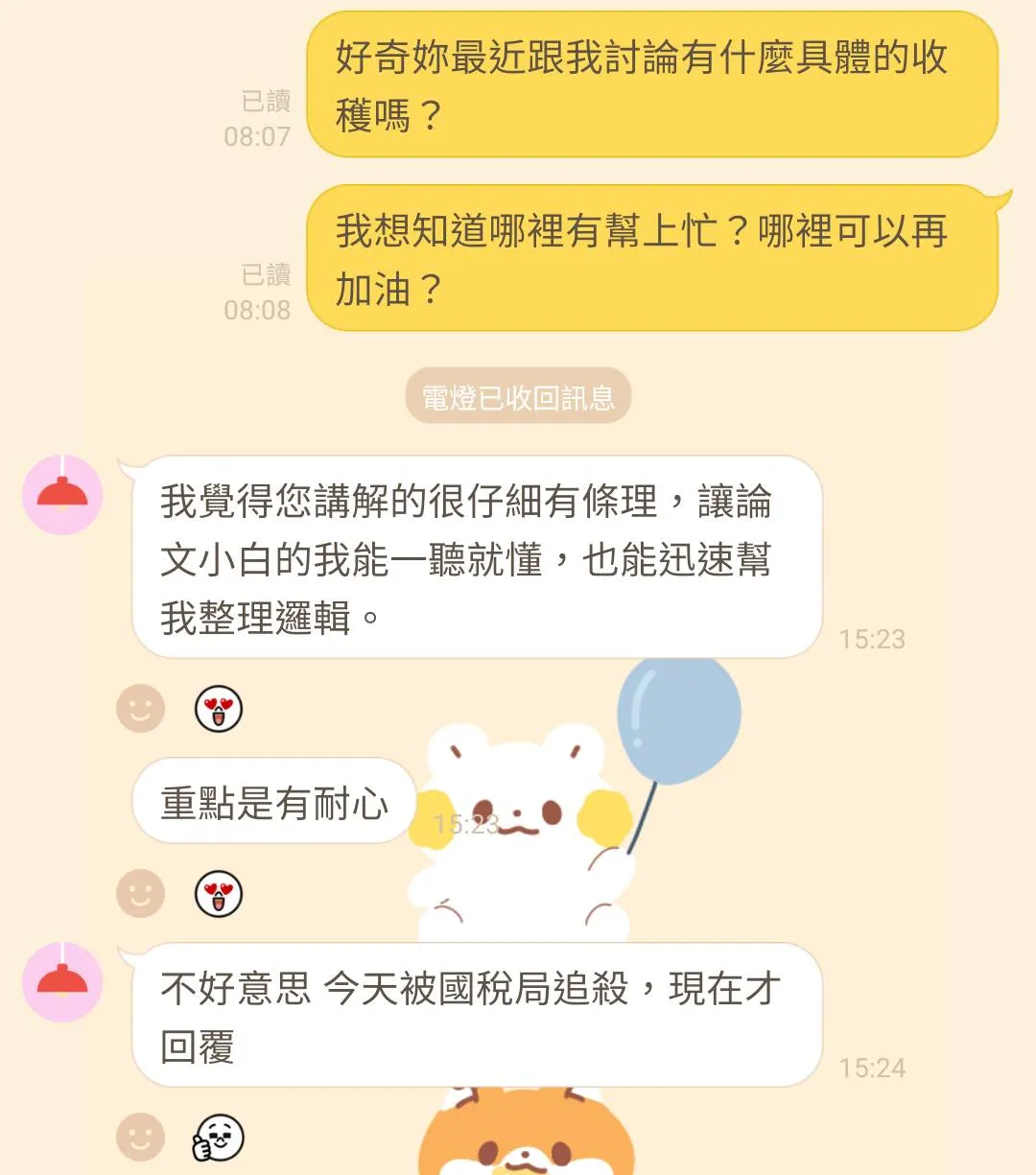Image resolution: width=1036 pixels, height=1175 pixels.
Task: Add a reaction to the 不好意思 message
Action: [x=141, y=1138]
